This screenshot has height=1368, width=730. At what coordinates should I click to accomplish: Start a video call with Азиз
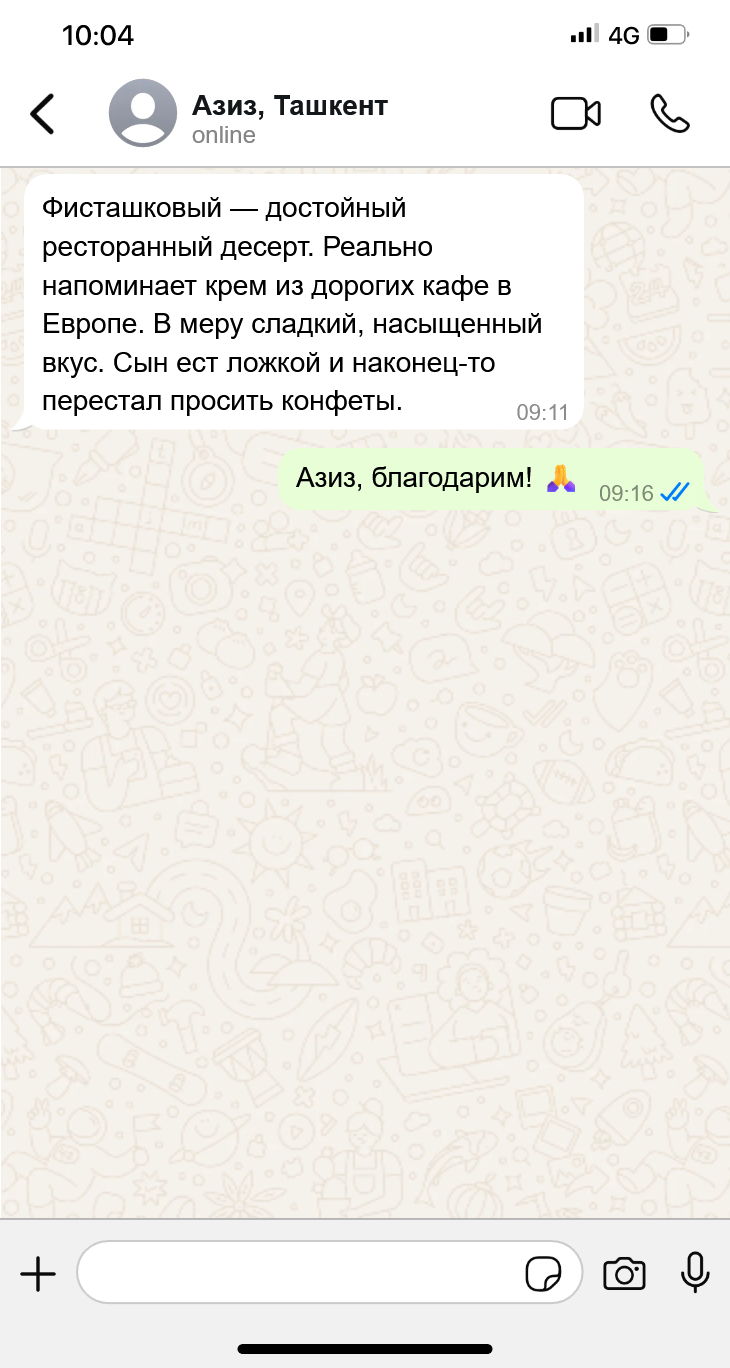576,114
